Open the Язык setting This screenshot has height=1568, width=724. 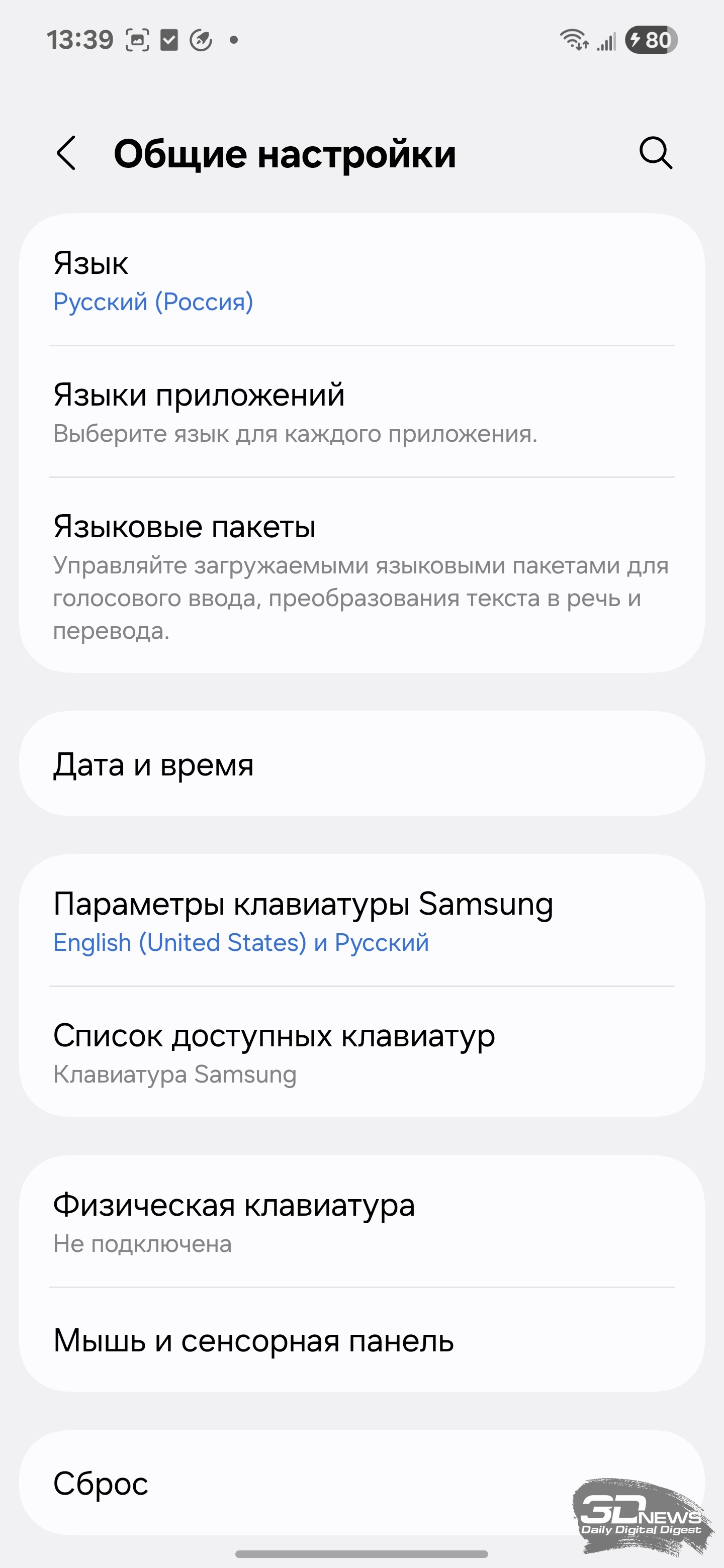[361, 280]
